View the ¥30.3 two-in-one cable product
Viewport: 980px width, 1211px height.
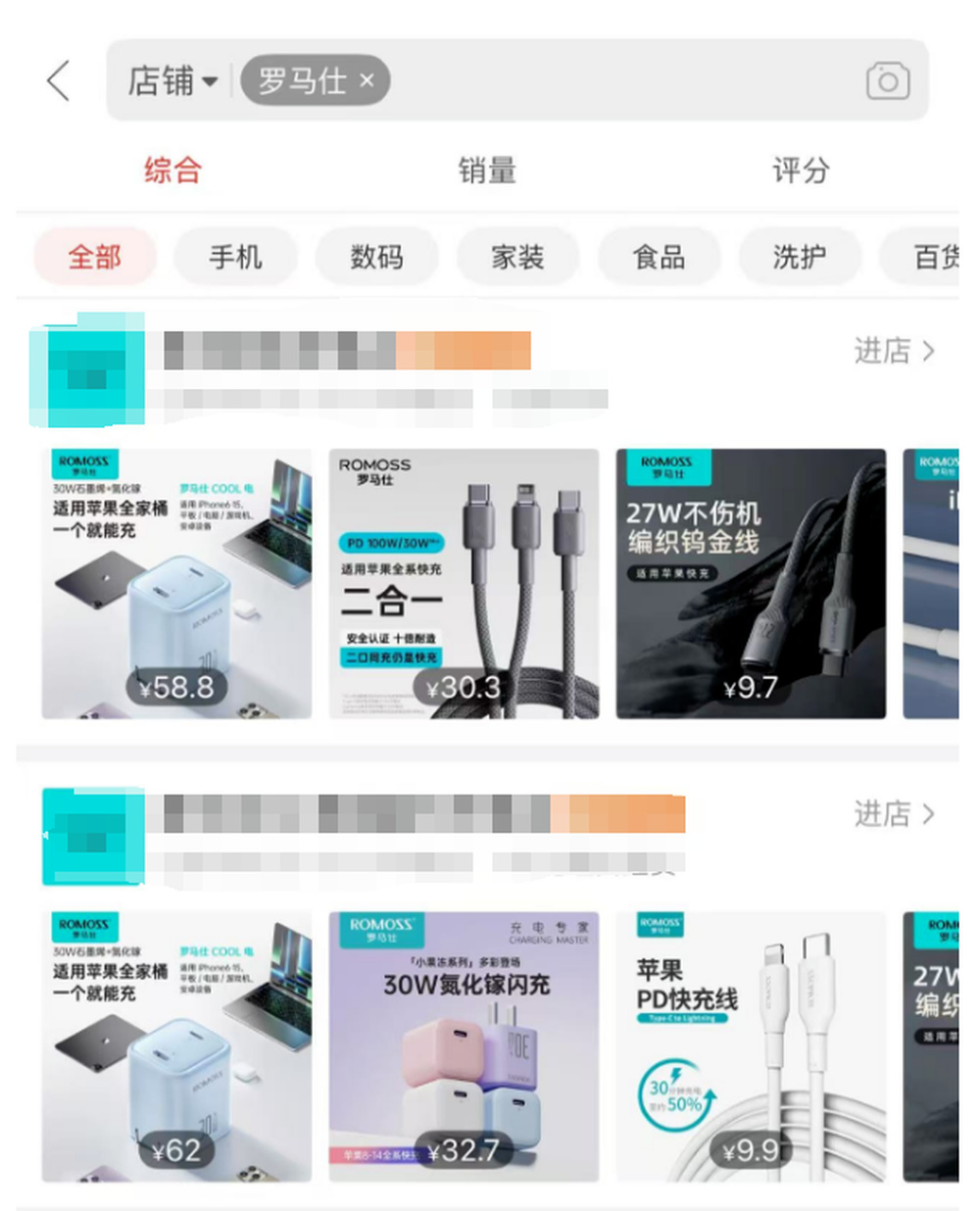pyautogui.click(x=464, y=583)
